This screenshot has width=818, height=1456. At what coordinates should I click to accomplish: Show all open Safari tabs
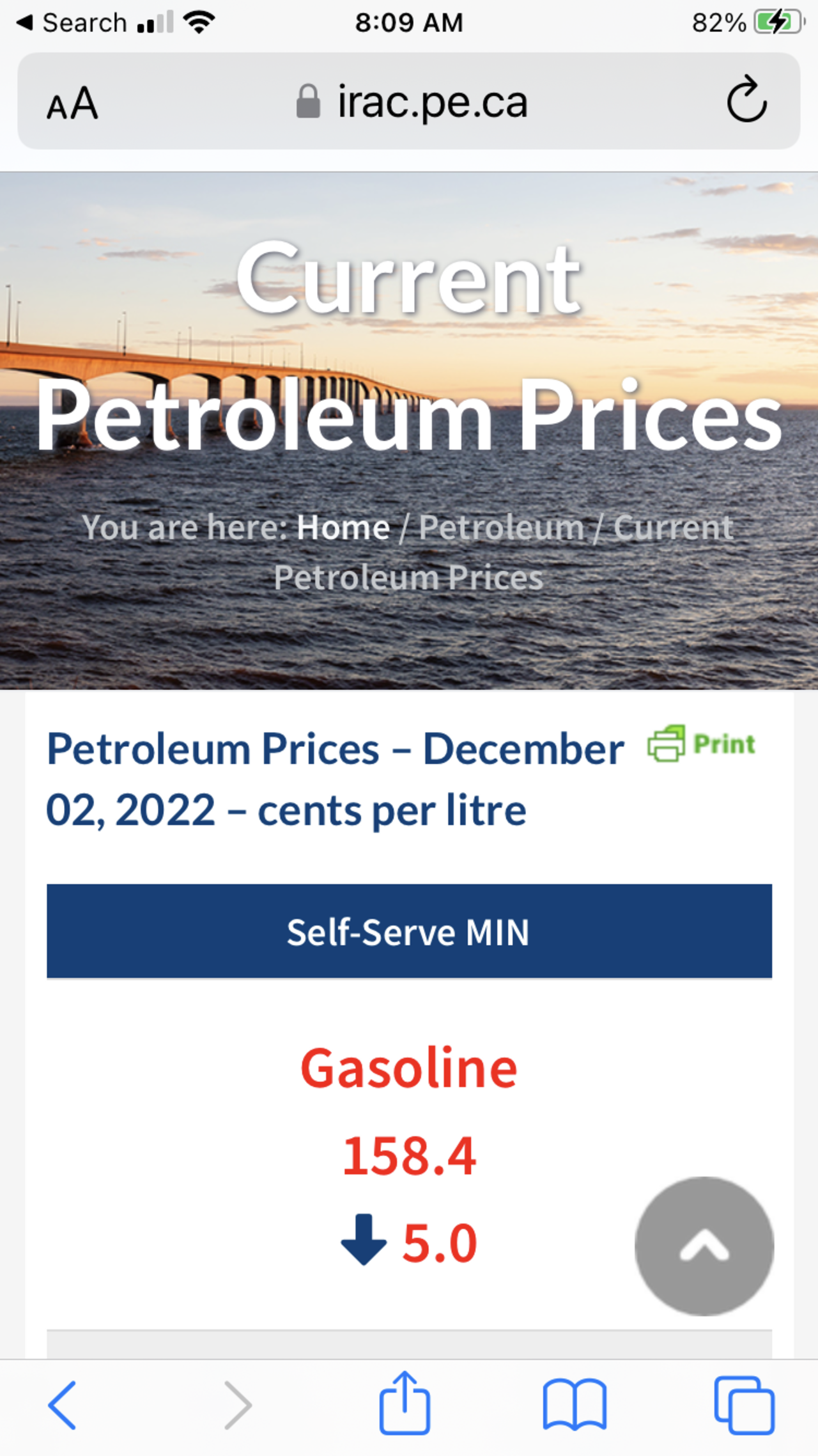point(744,1405)
